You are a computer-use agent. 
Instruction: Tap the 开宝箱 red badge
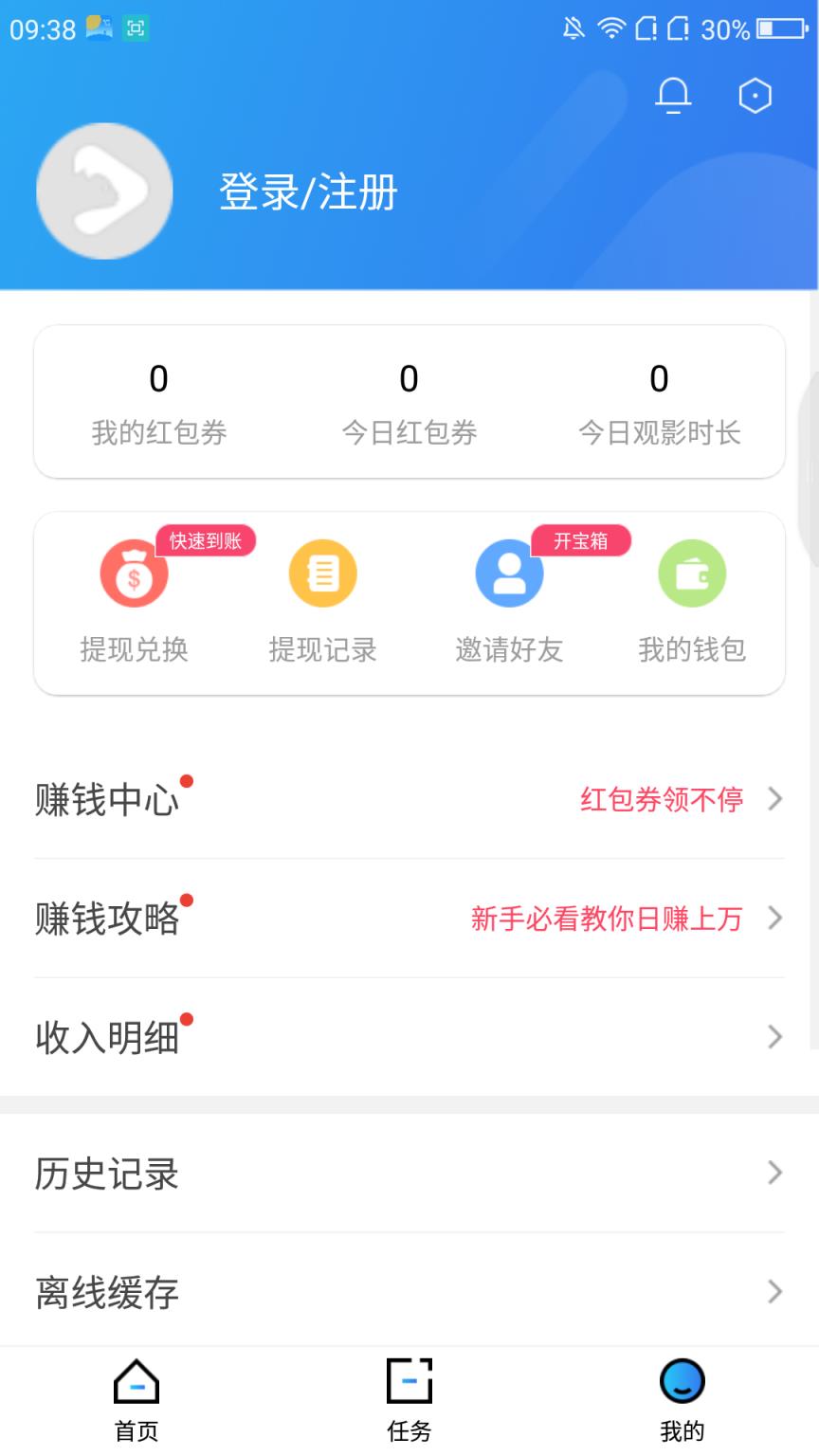580,540
